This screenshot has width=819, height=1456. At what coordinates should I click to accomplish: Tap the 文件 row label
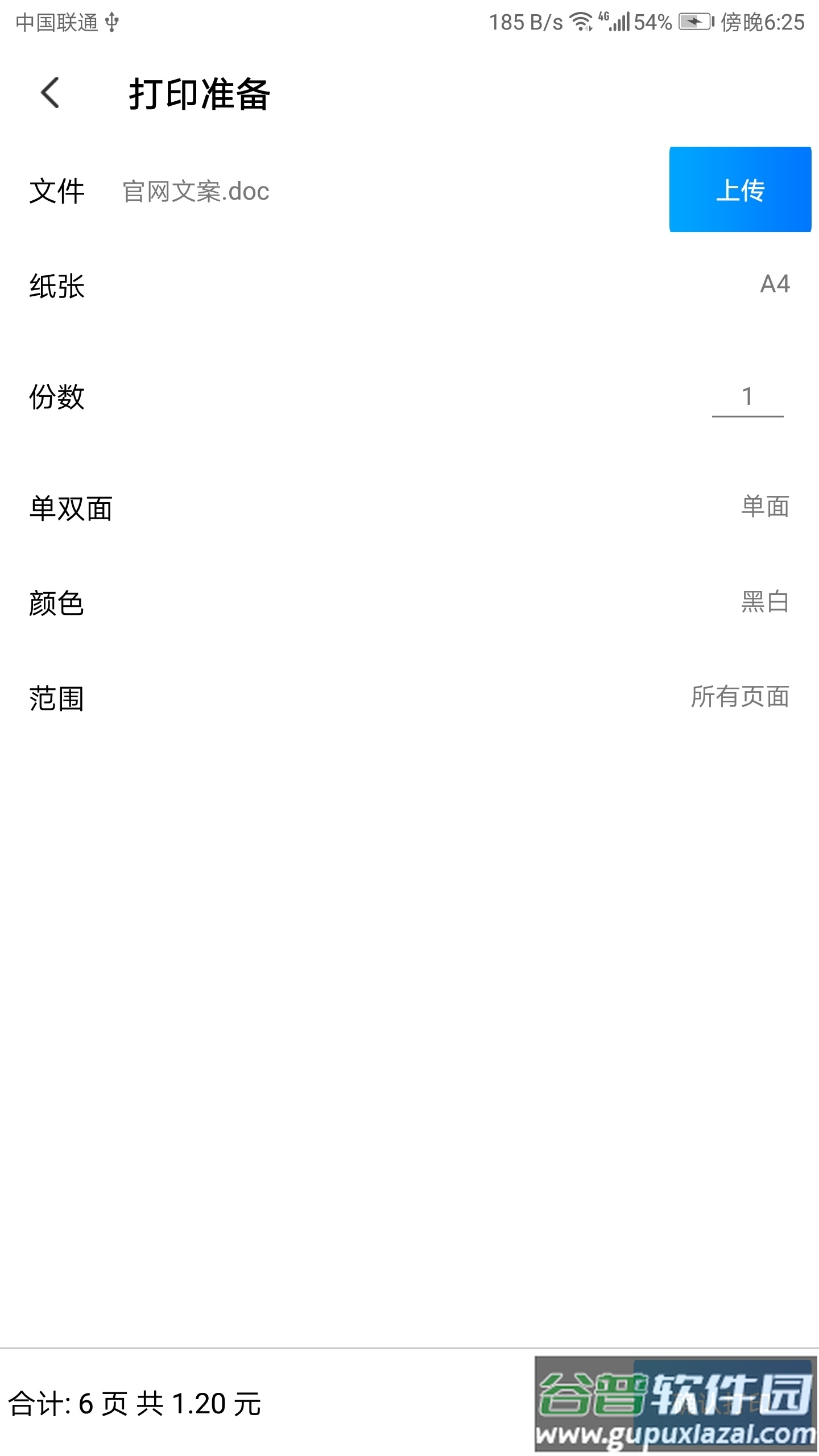coord(57,191)
